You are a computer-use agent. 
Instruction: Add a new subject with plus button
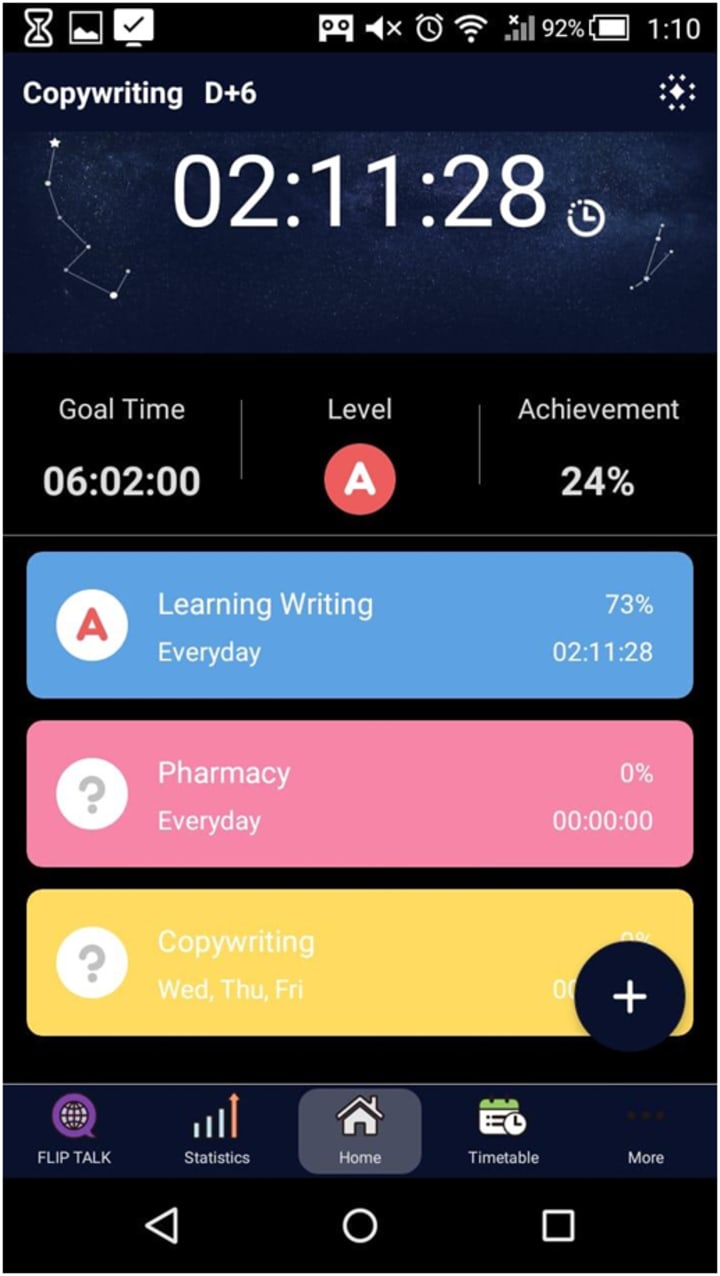click(630, 997)
